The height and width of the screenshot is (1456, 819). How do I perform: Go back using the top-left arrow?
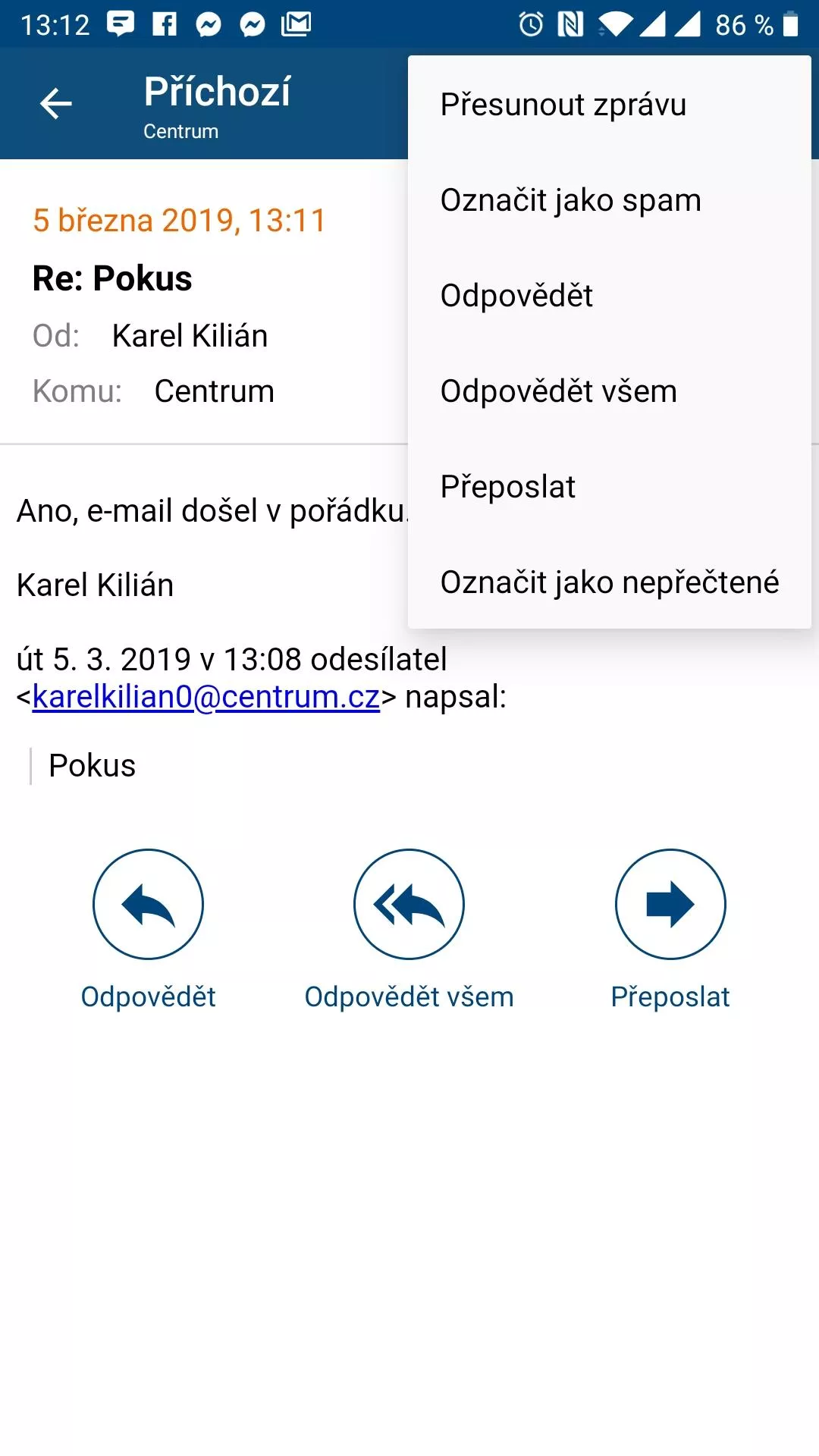(55, 104)
